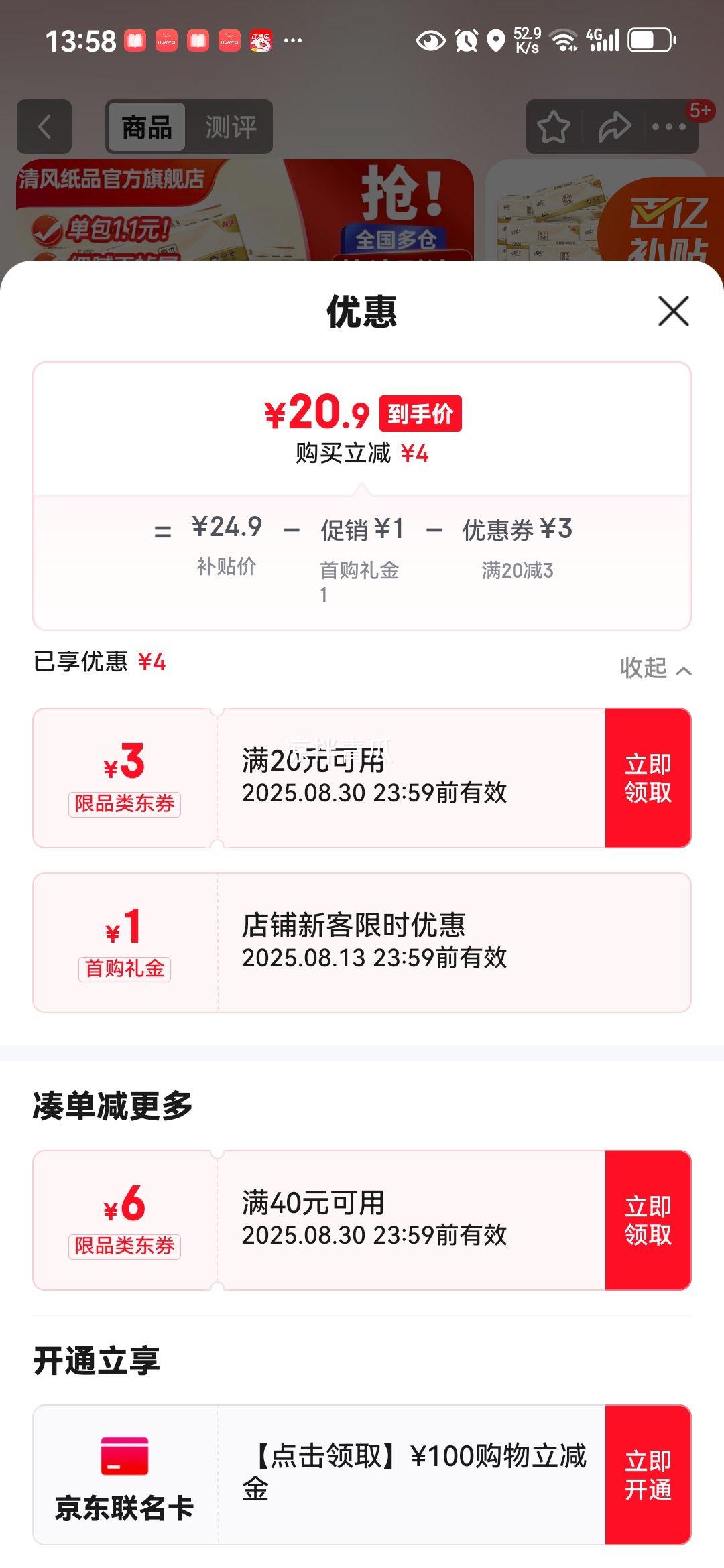Close the 优惠 popup with the X
The height and width of the screenshot is (1568, 724).
[x=674, y=311]
